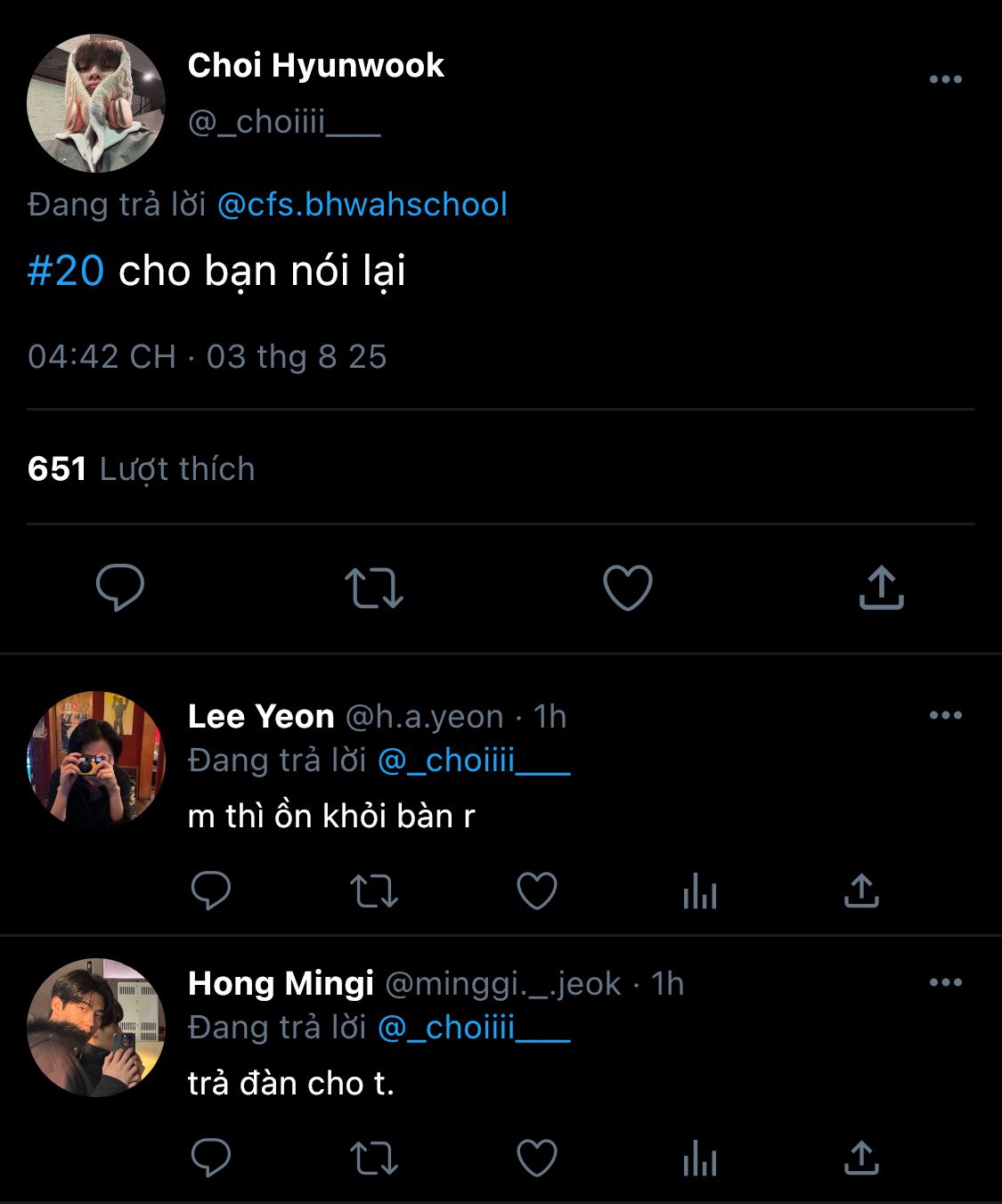Like Choi Hyunwook's tweet
This screenshot has height=1204, width=1002.
pyautogui.click(x=628, y=588)
